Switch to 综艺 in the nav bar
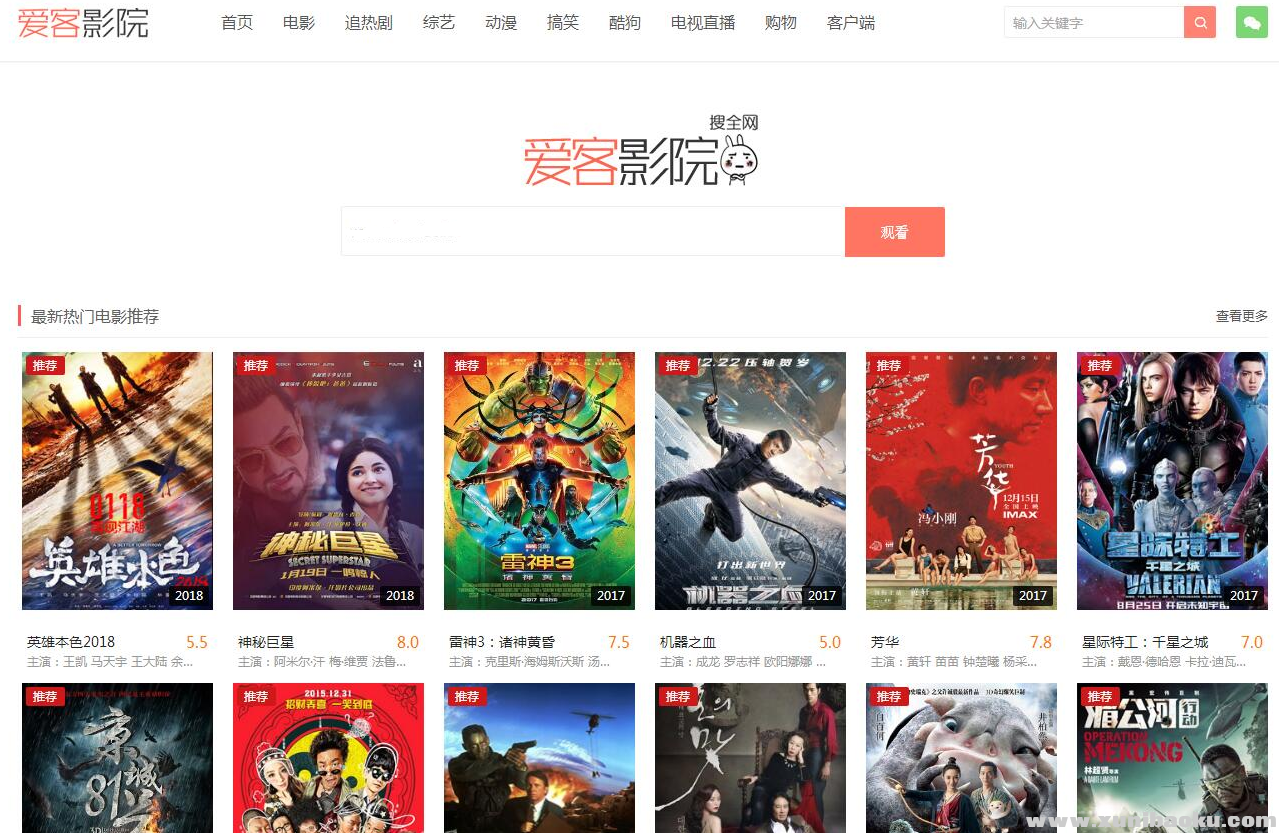The width and height of the screenshot is (1279, 833). 439,22
